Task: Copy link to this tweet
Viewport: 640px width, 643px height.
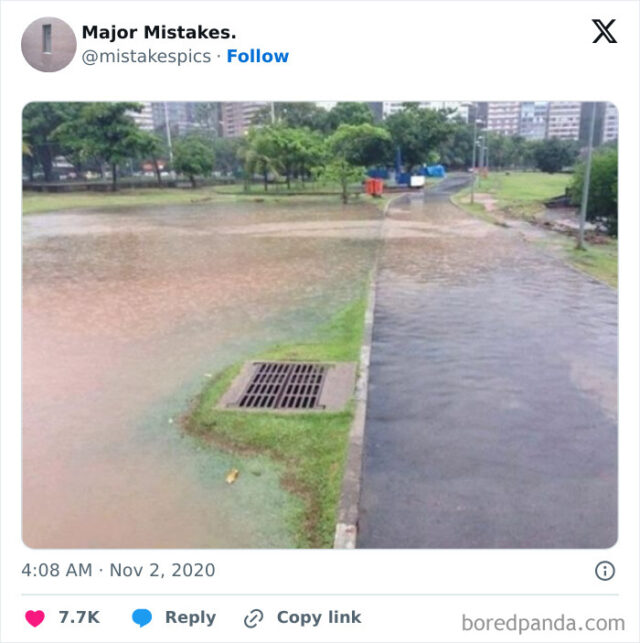Action: point(304,618)
